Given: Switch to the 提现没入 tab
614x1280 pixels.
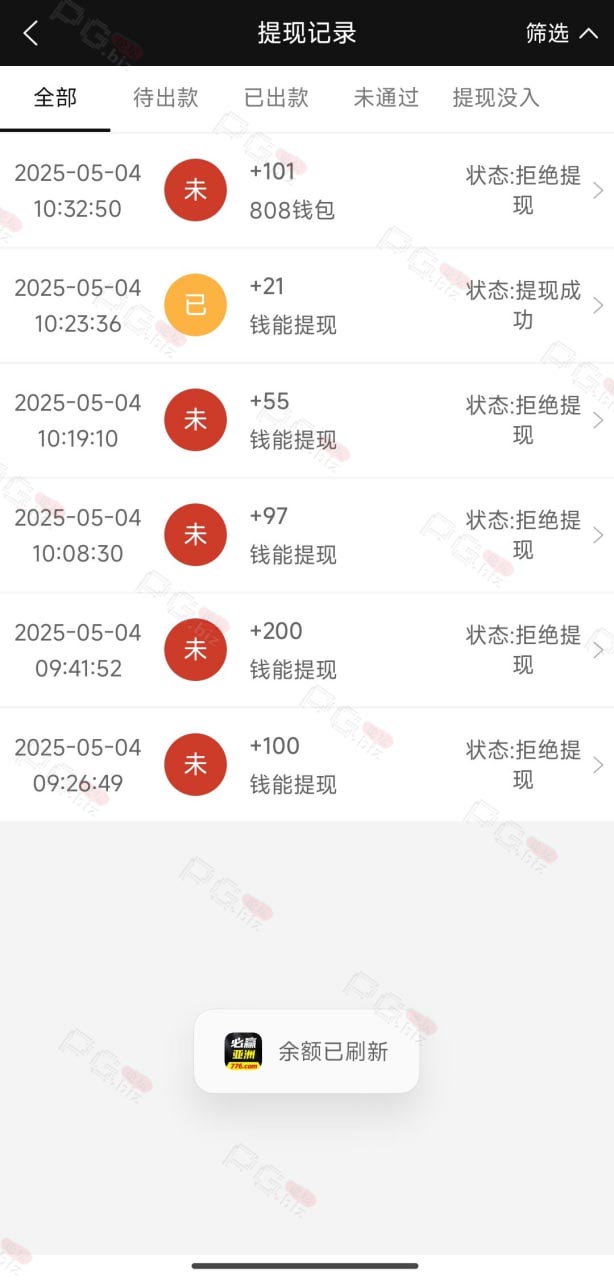Looking at the screenshot, I should [496, 98].
